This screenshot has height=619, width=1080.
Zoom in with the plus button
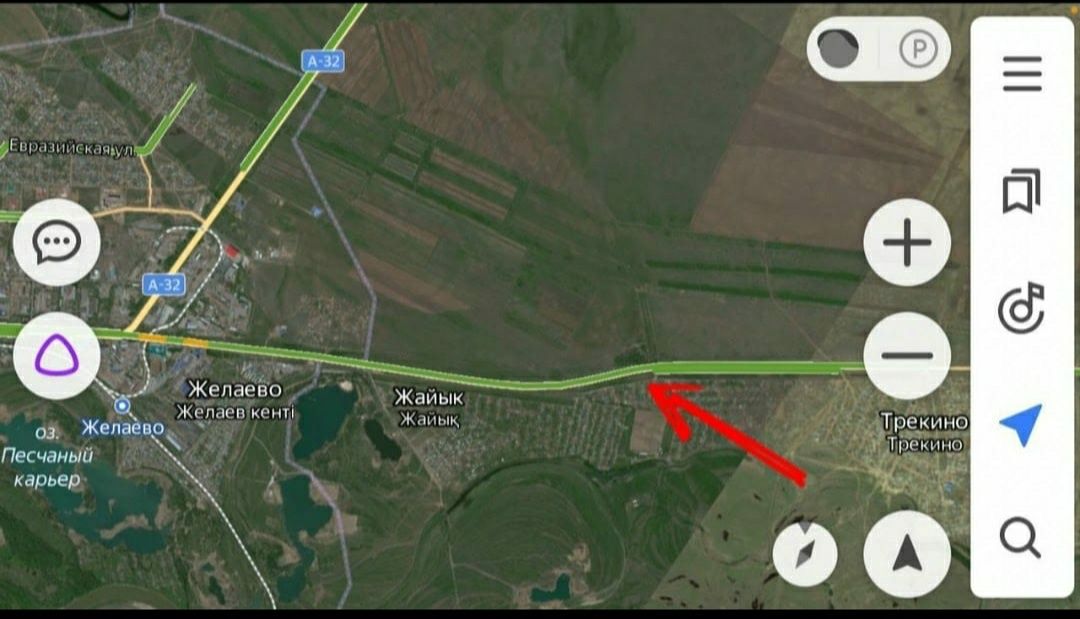click(x=907, y=243)
